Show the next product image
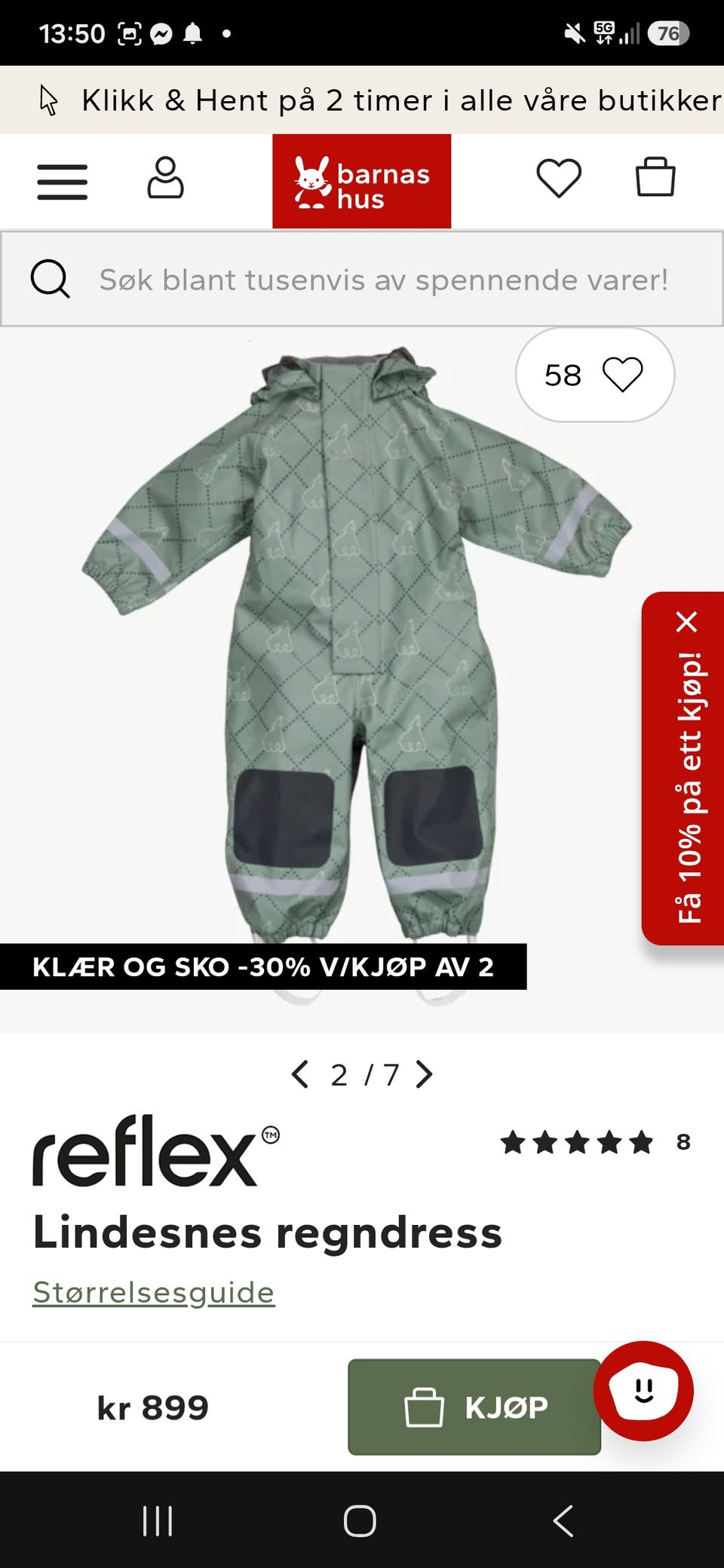The width and height of the screenshot is (724, 1568). click(x=425, y=1074)
